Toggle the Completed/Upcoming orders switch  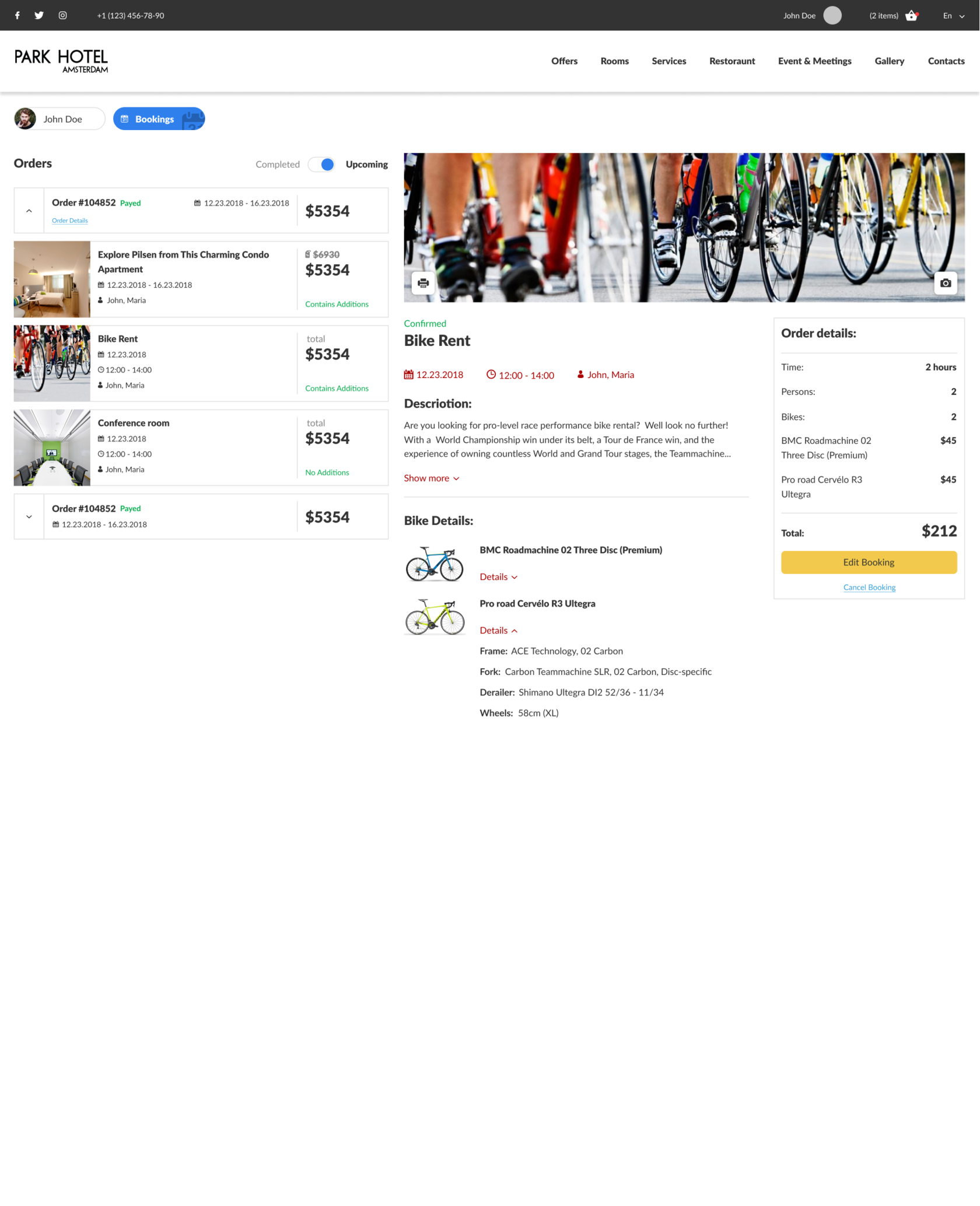321,165
